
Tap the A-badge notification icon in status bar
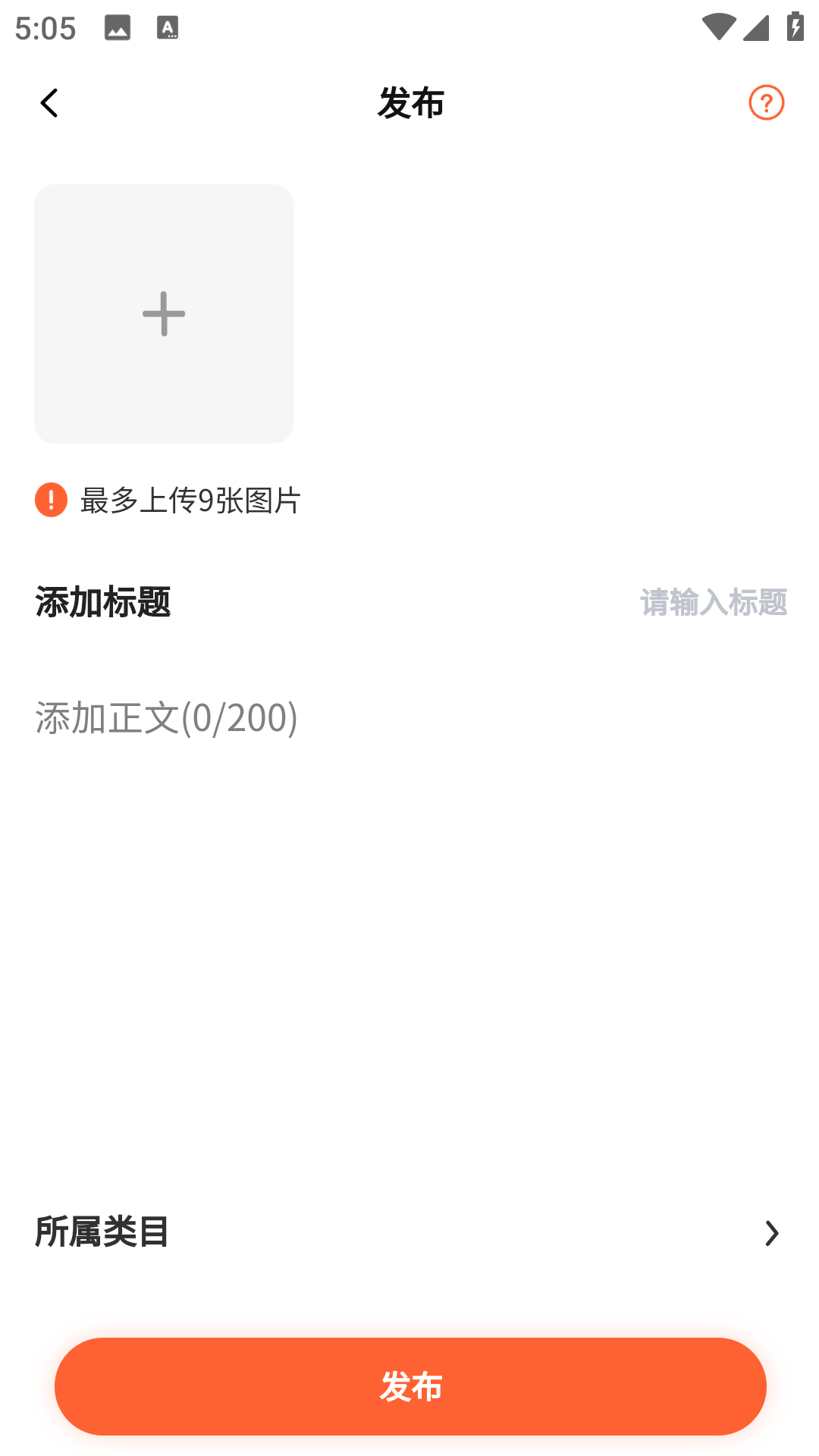click(167, 28)
